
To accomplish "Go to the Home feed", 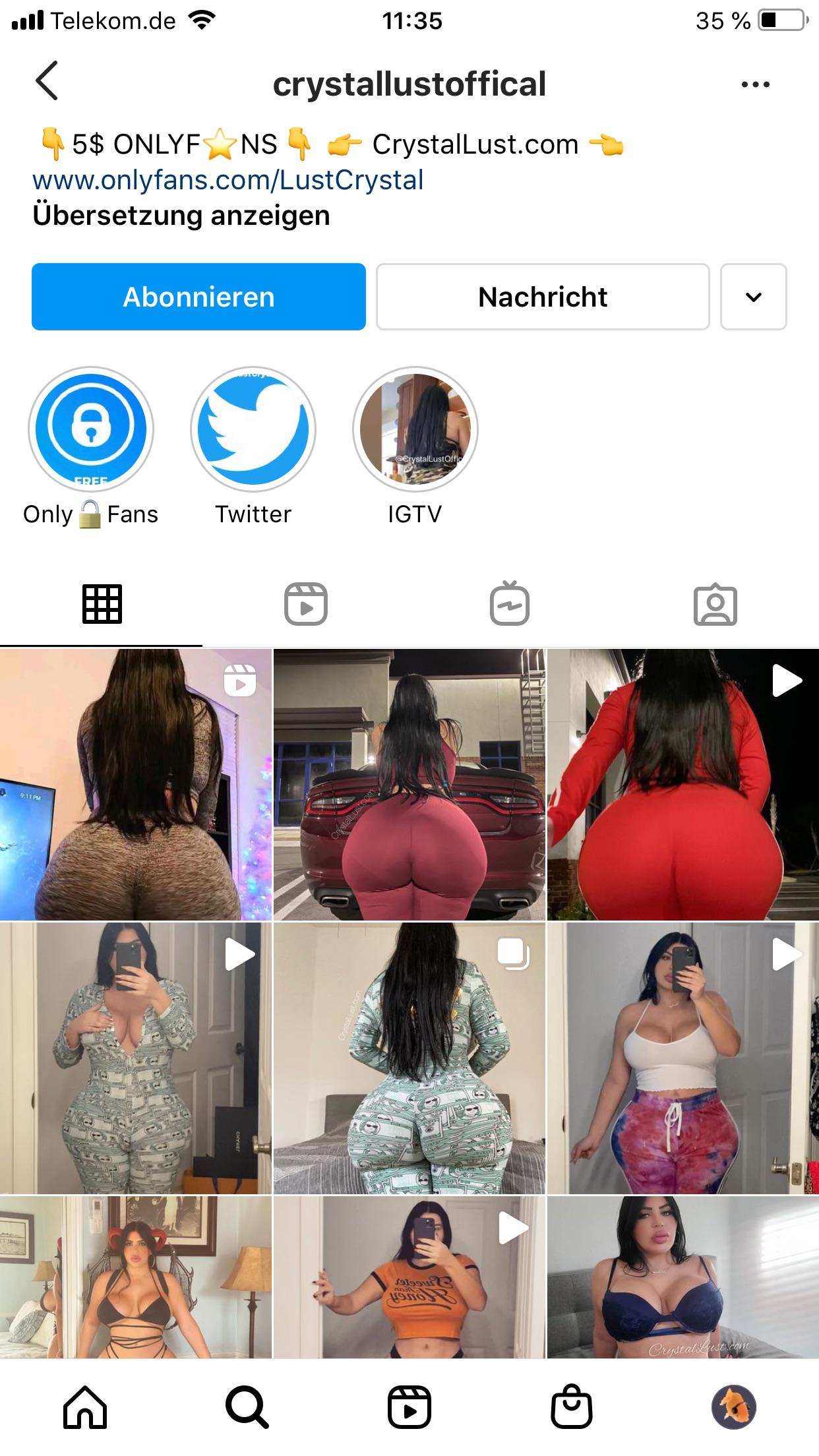I will point(85,1407).
